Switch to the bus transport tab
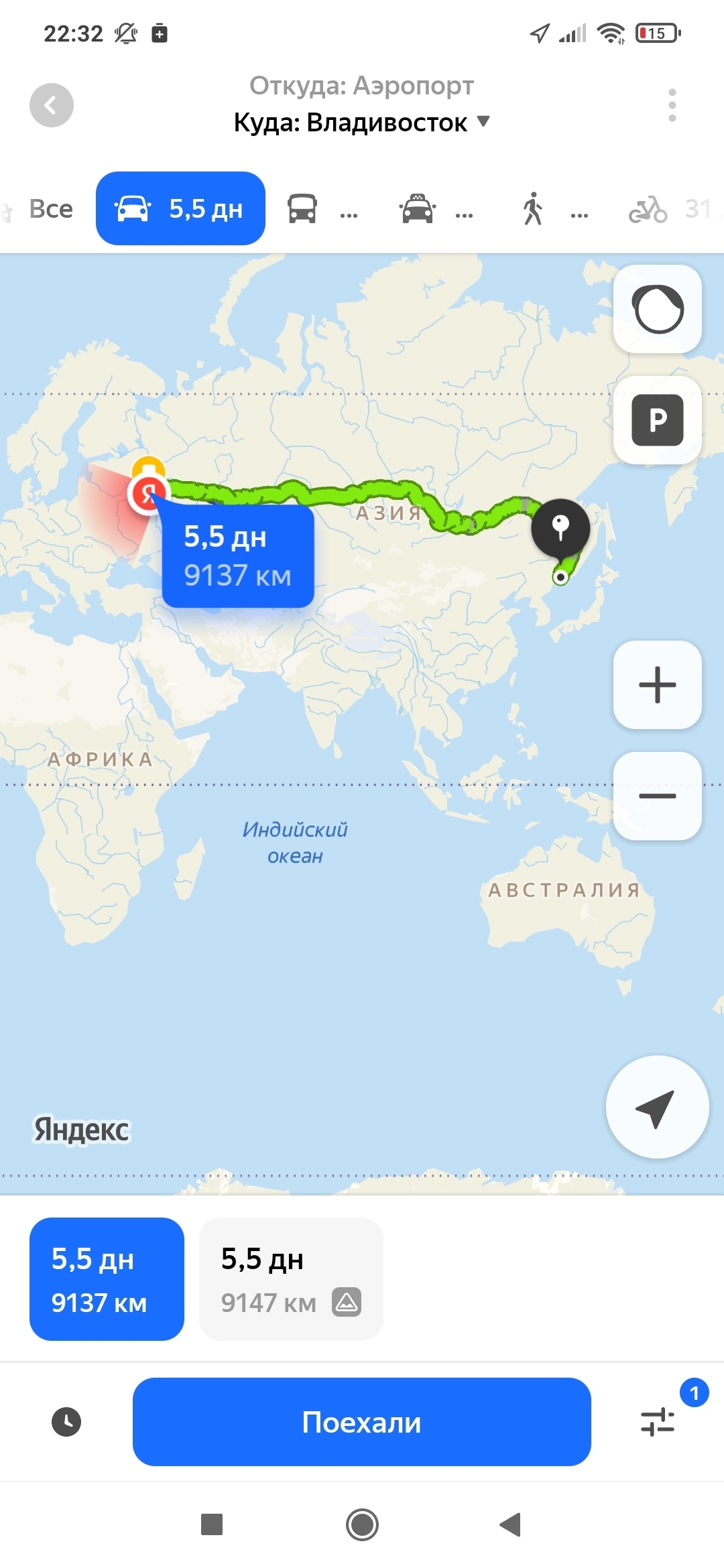 pos(320,209)
